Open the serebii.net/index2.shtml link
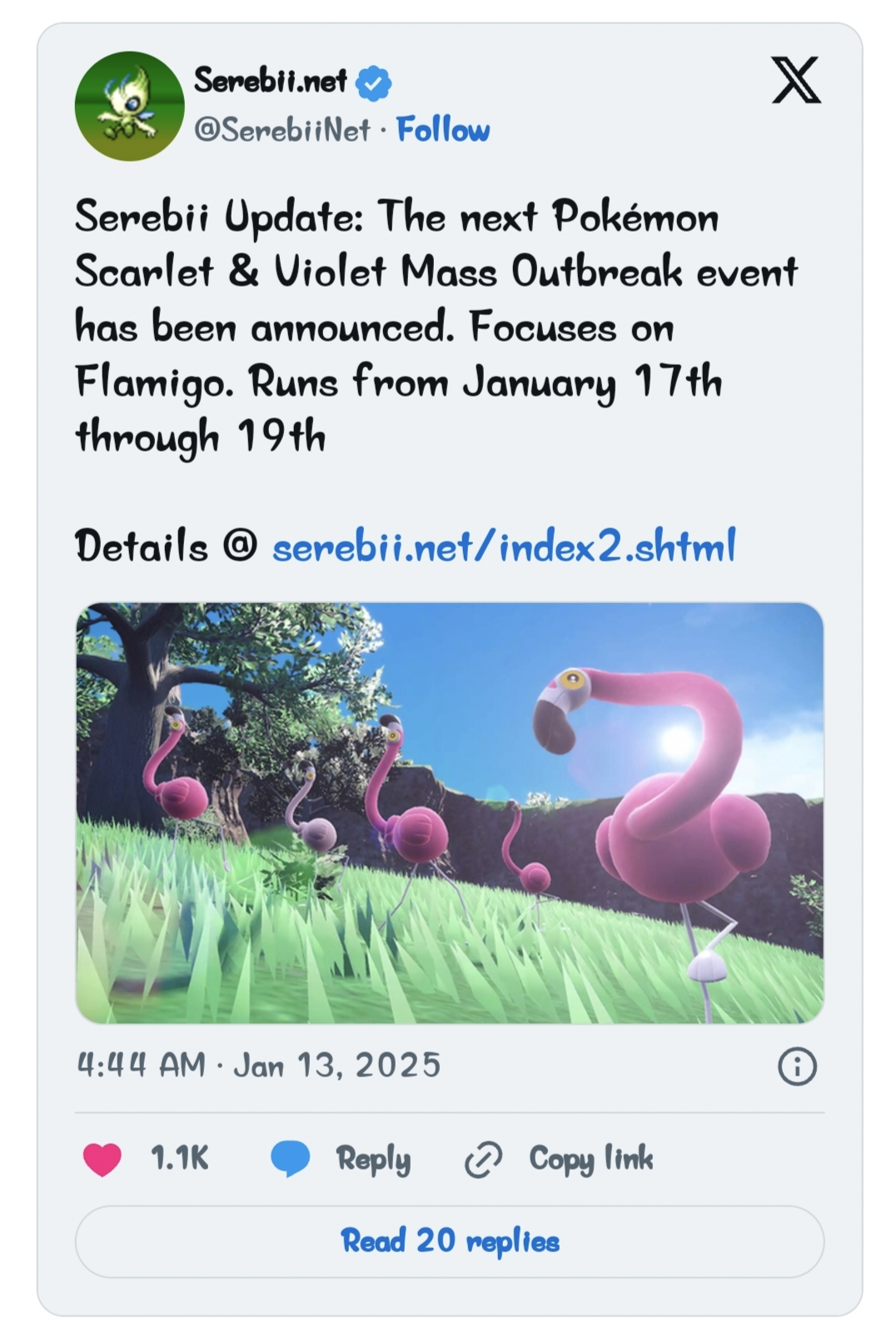This screenshot has height=1333, width=896. click(504, 546)
